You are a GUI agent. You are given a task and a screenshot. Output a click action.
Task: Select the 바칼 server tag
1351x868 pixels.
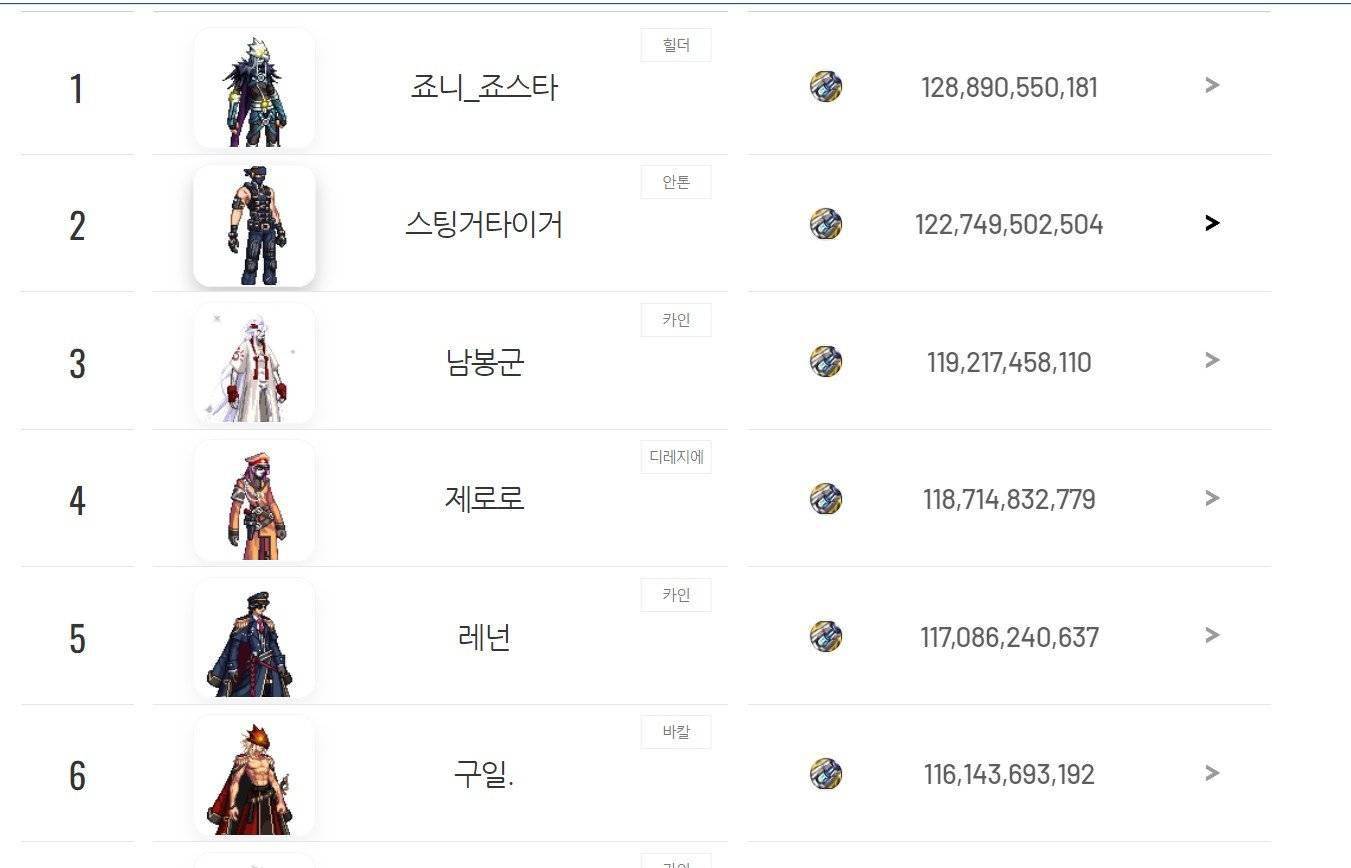pos(676,732)
